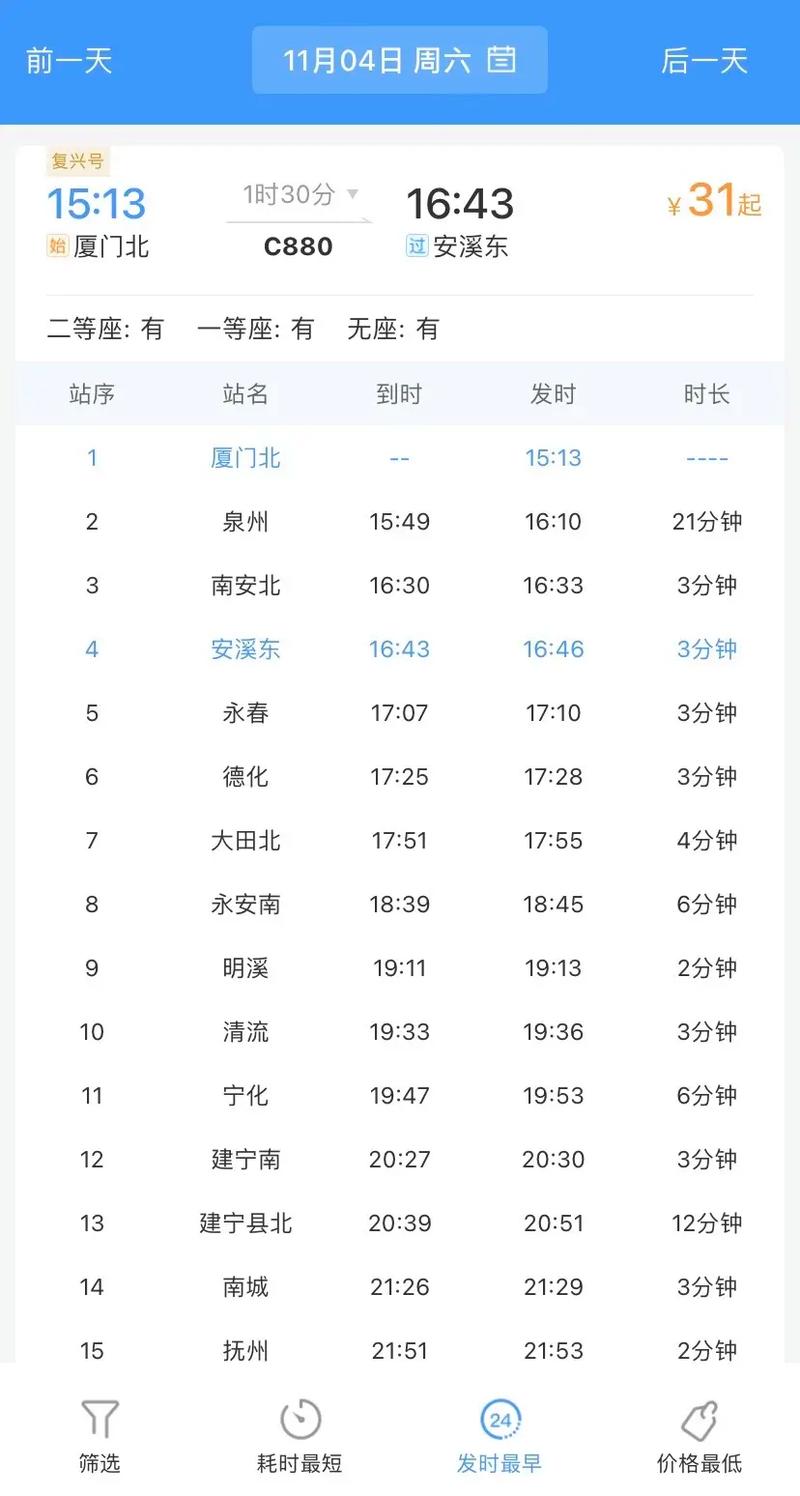This screenshot has height=1496, width=800.
Task: Tap the 复兴号 badge above the departure time
Action: pyautogui.click(x=78, y=162)
